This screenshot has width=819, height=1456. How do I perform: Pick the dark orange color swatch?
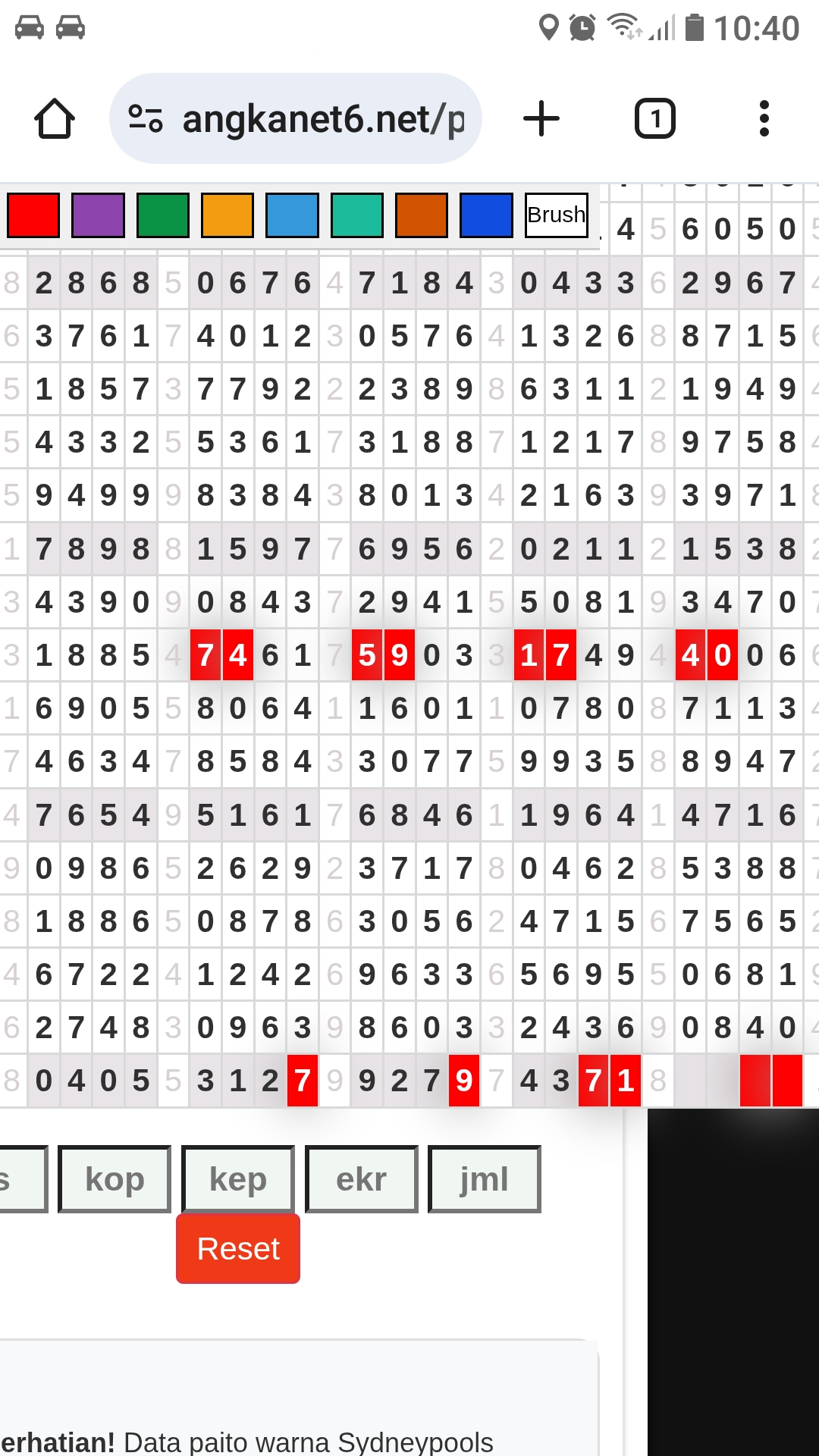point(422,215)
